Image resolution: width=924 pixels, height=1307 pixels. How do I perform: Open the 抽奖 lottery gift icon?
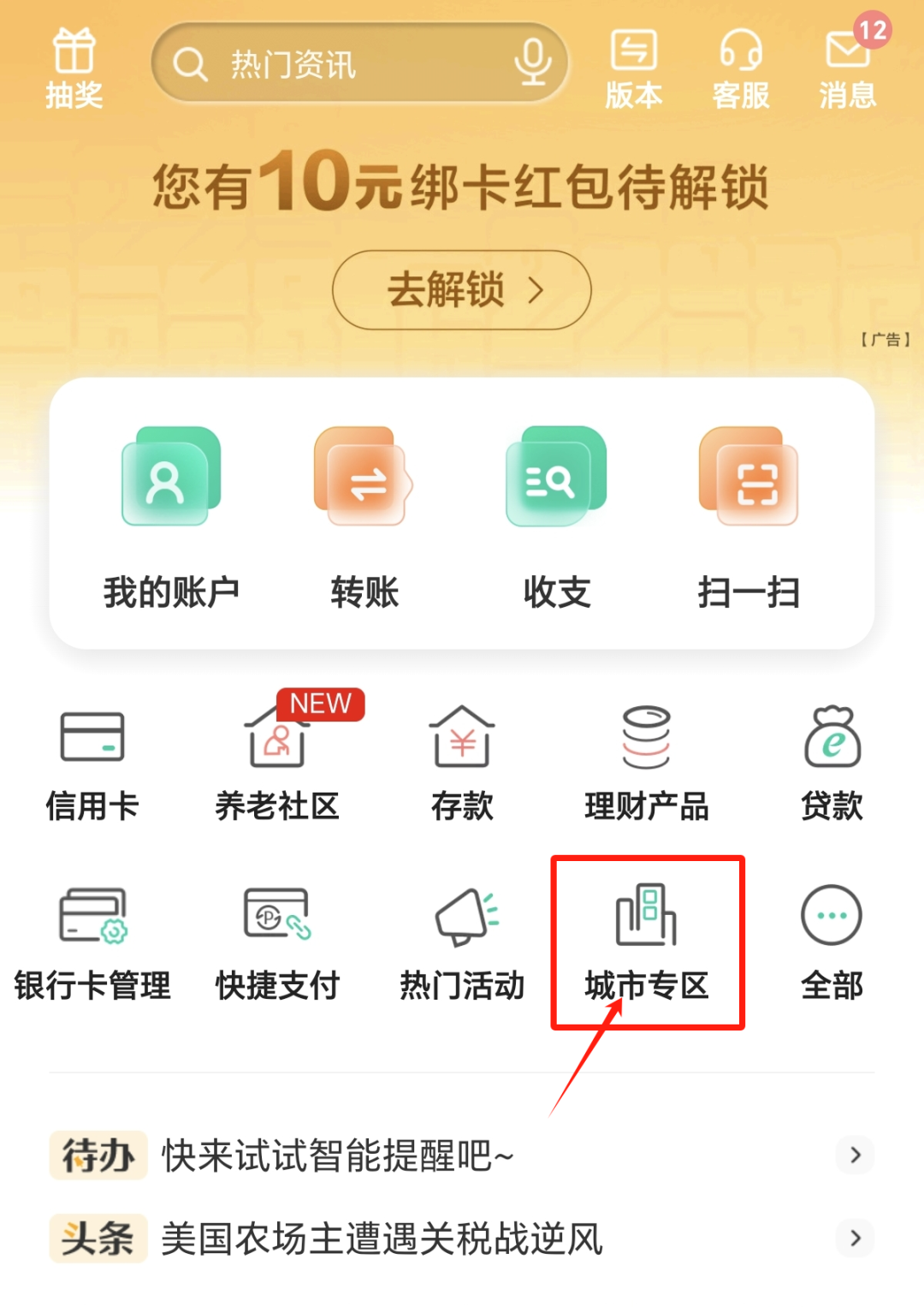[x=74, y=68]
